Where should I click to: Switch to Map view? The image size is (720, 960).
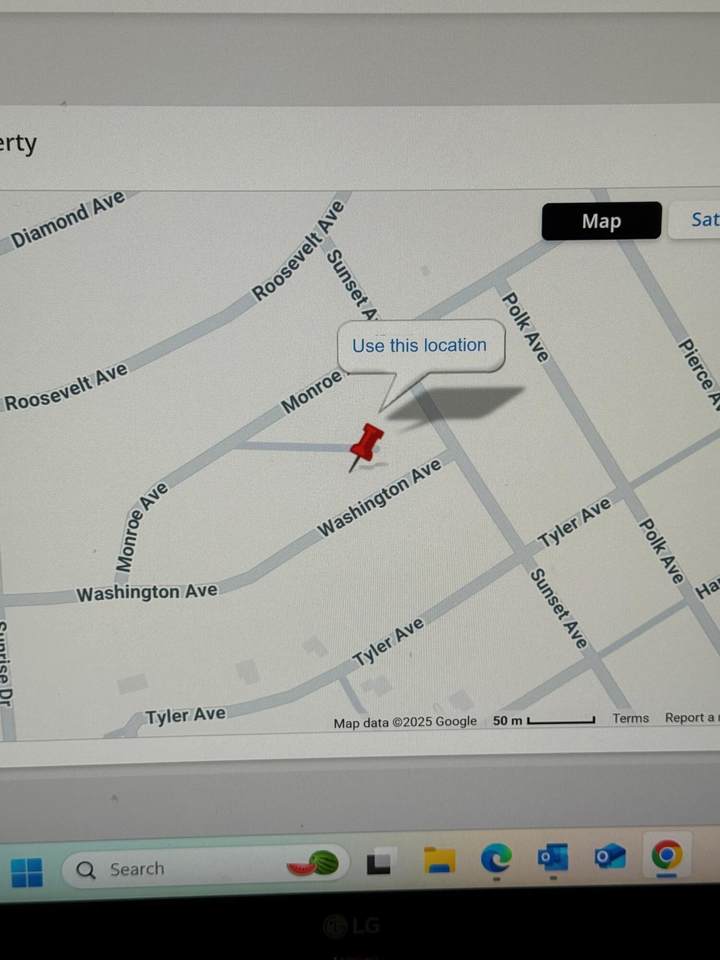601,221
